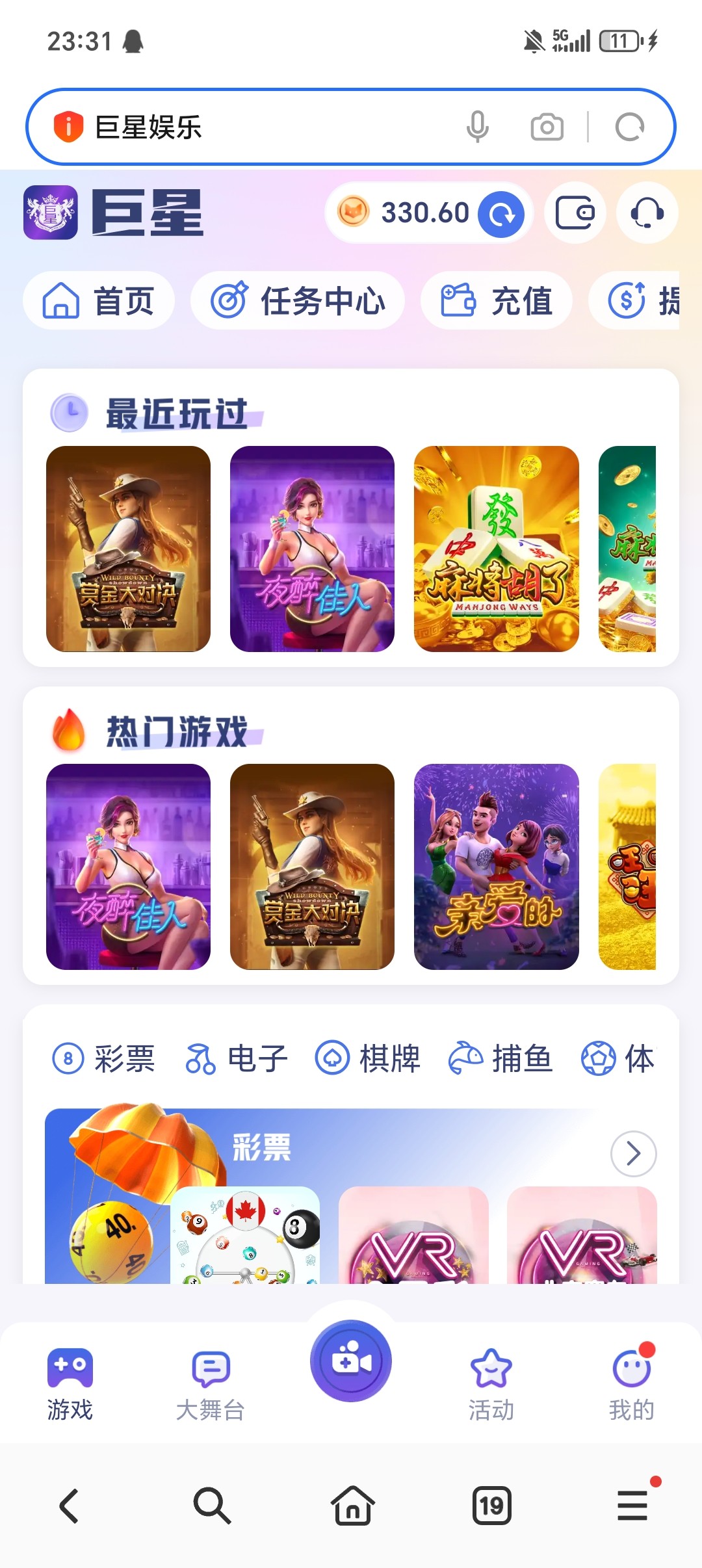Viewport: 702px width, 1568px height.
Task: Go to 首页 chip
Action: click(99, 301)
